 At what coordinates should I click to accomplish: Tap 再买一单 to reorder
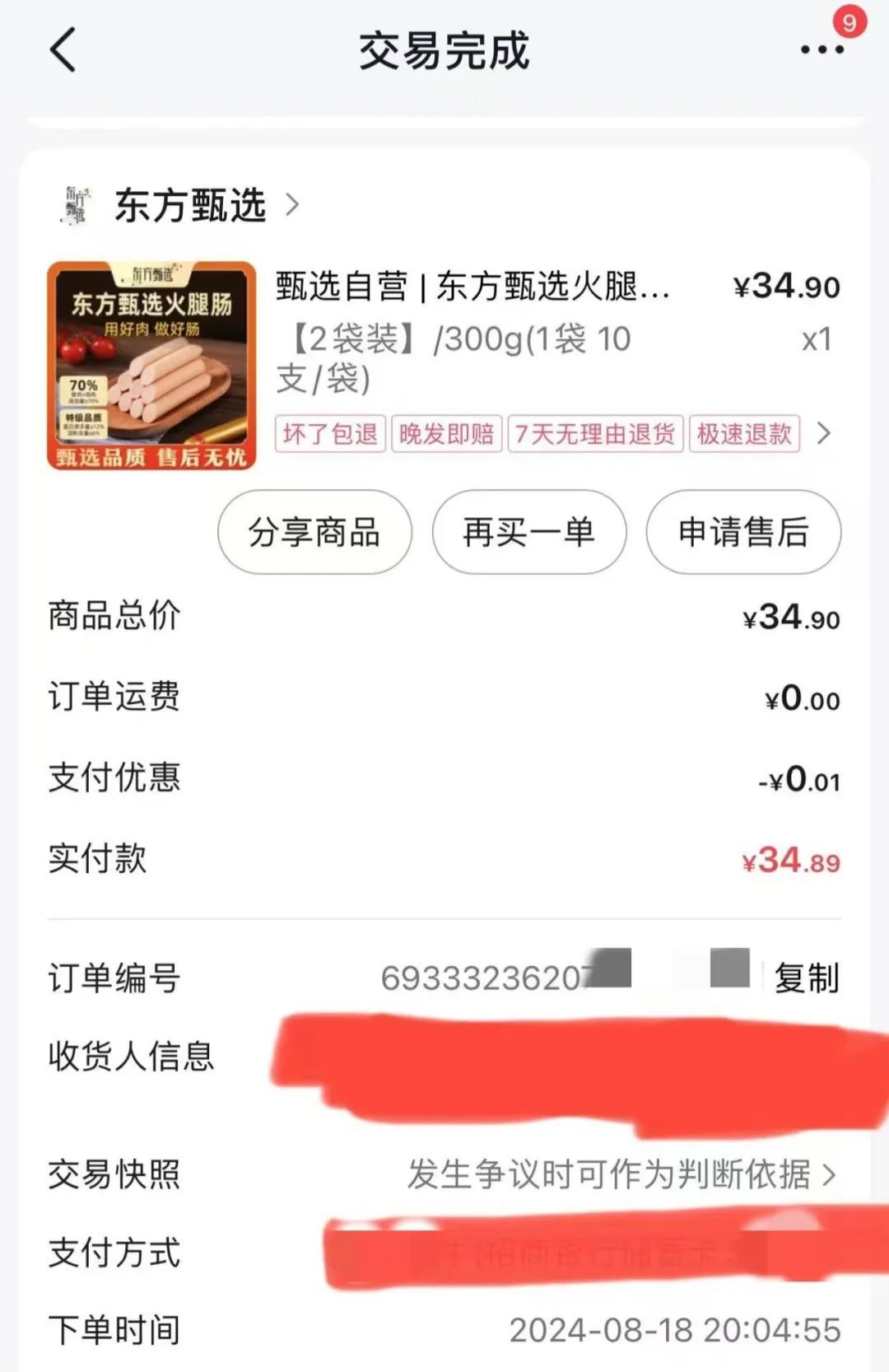point(528,533)
